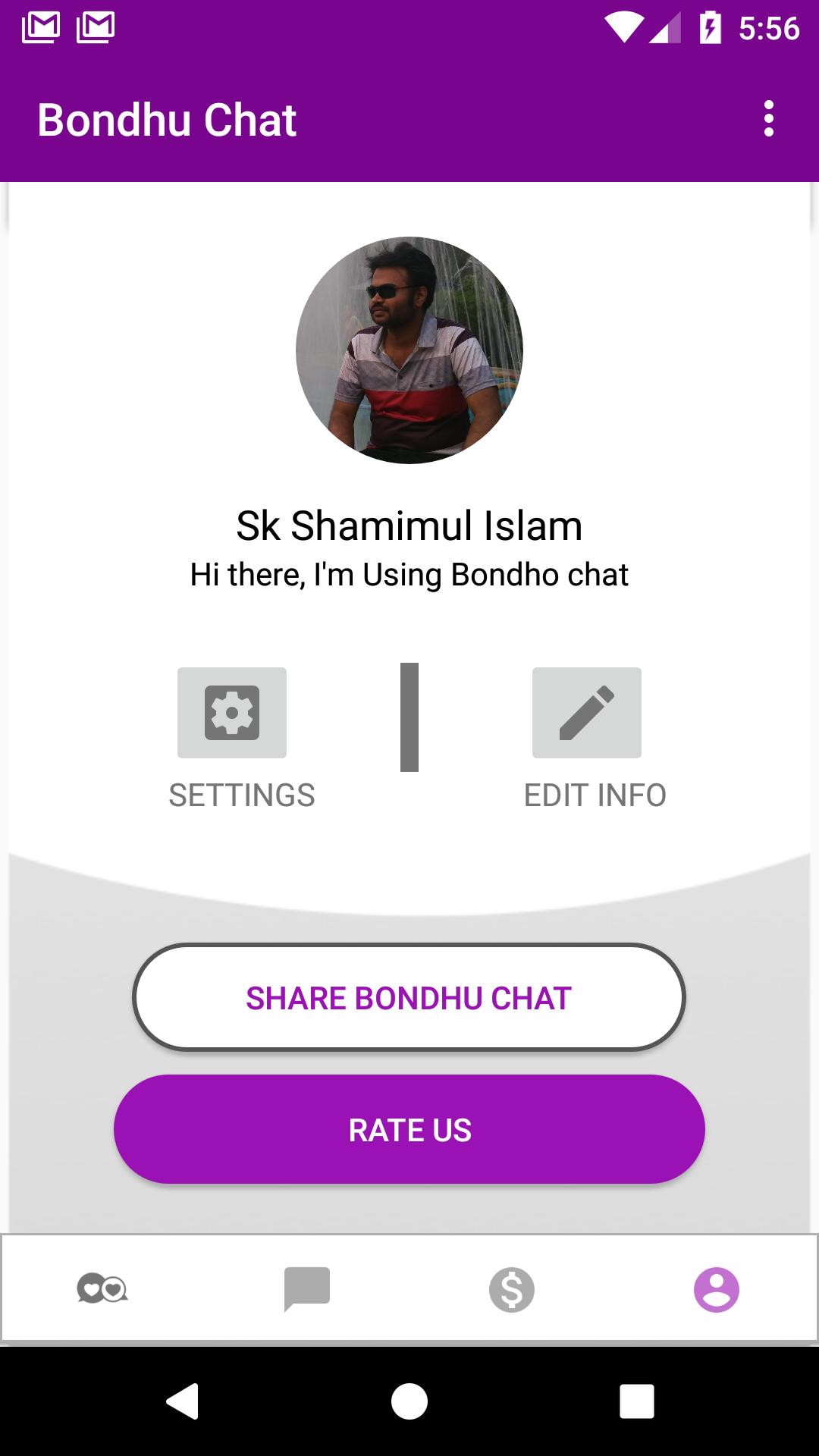This screenshot has width=819, height=1456.
Task: Click the EDIT INFO label text
Action: coord(596,795)
